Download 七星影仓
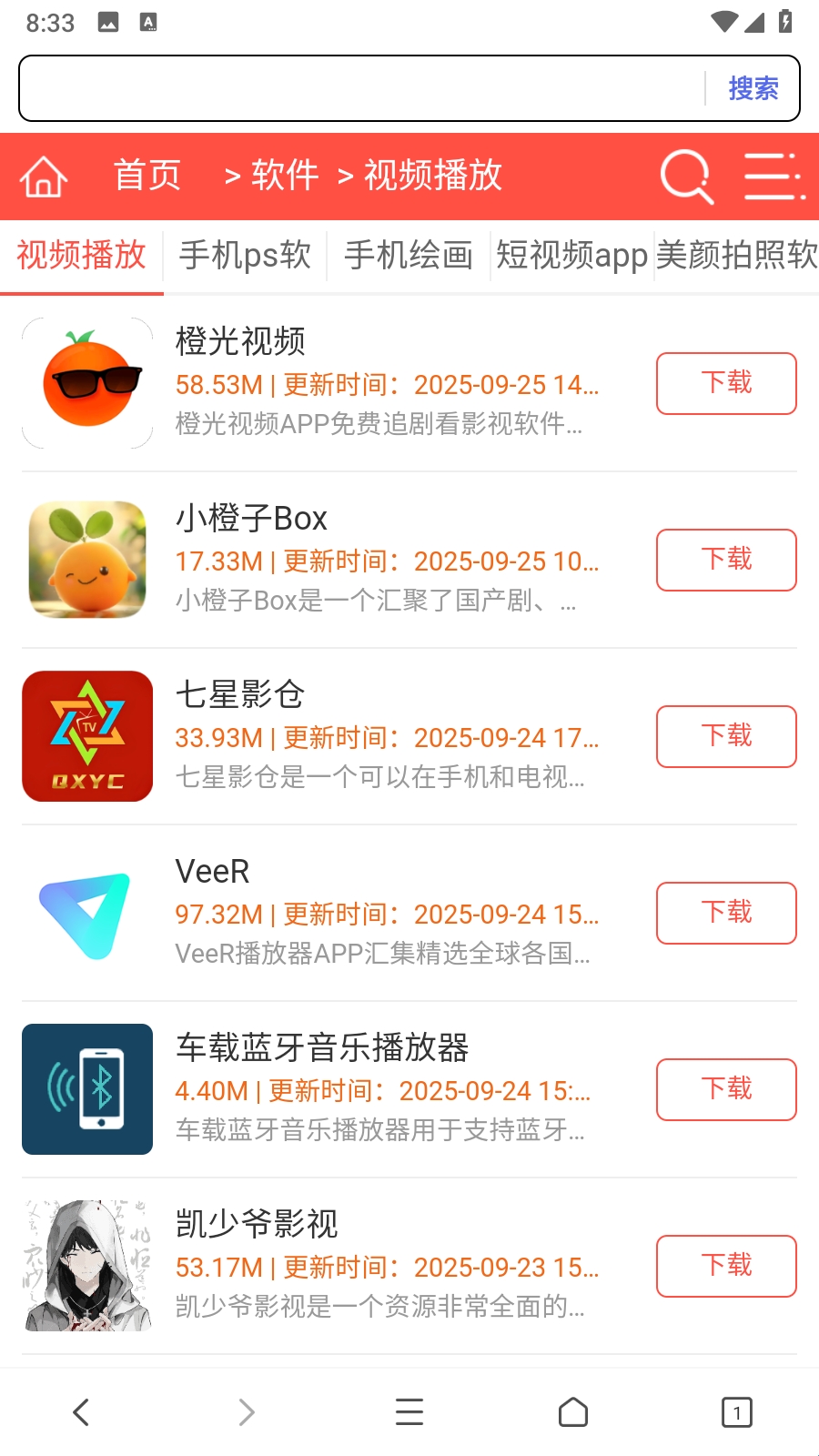The image size is (819, 1456). 726,736
